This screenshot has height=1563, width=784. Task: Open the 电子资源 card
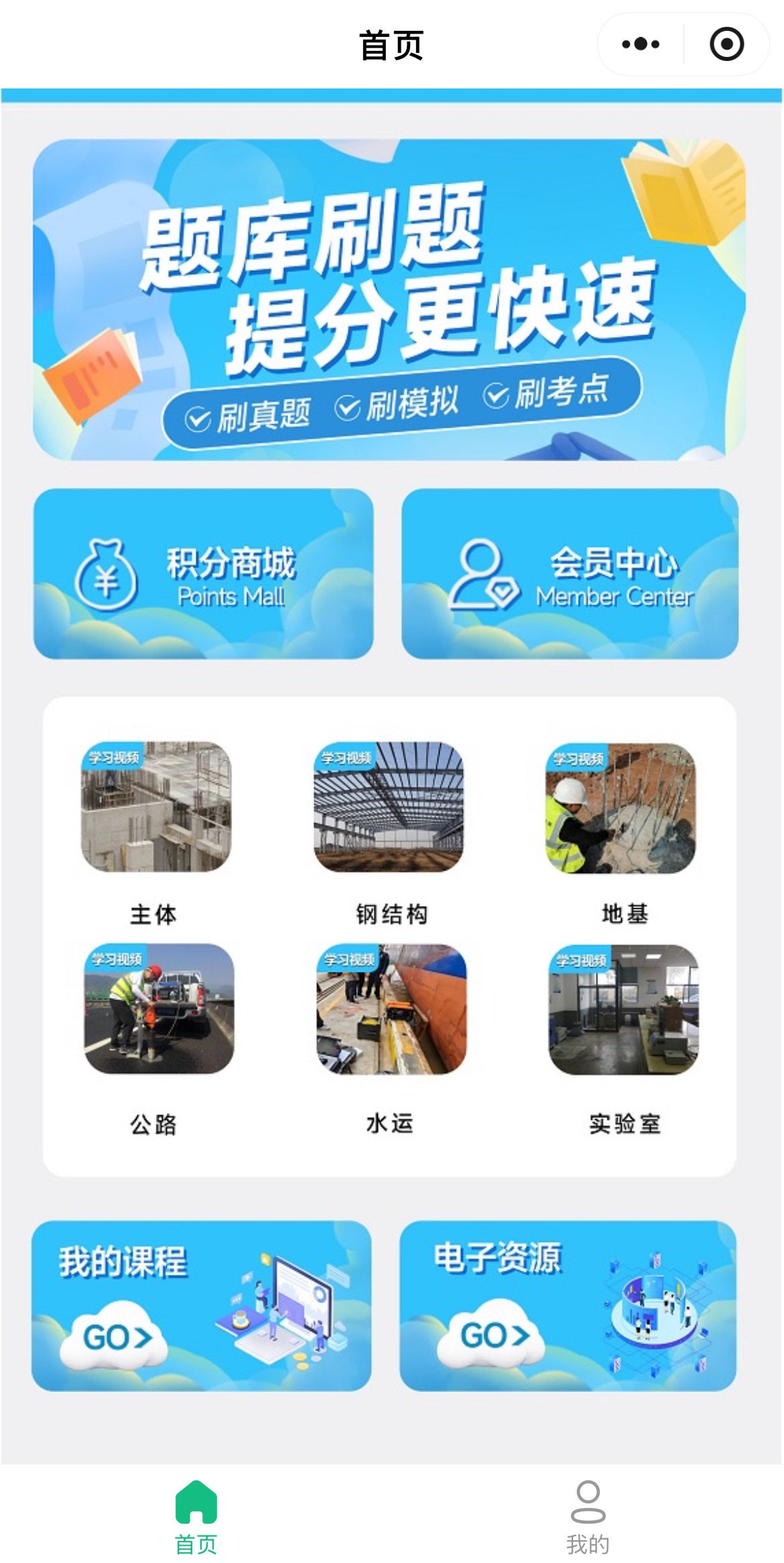[568, 1306]
